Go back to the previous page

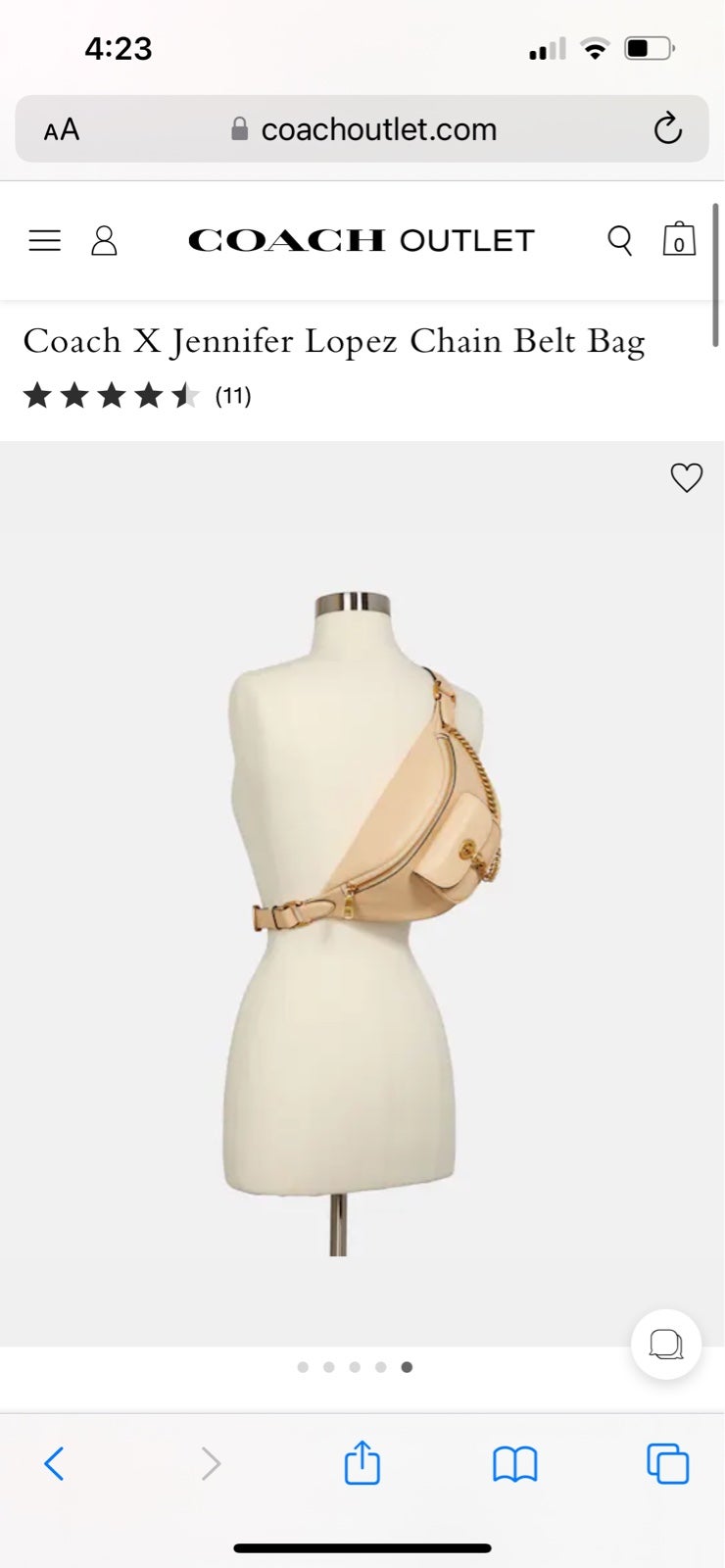click(x=55, y=1464)
